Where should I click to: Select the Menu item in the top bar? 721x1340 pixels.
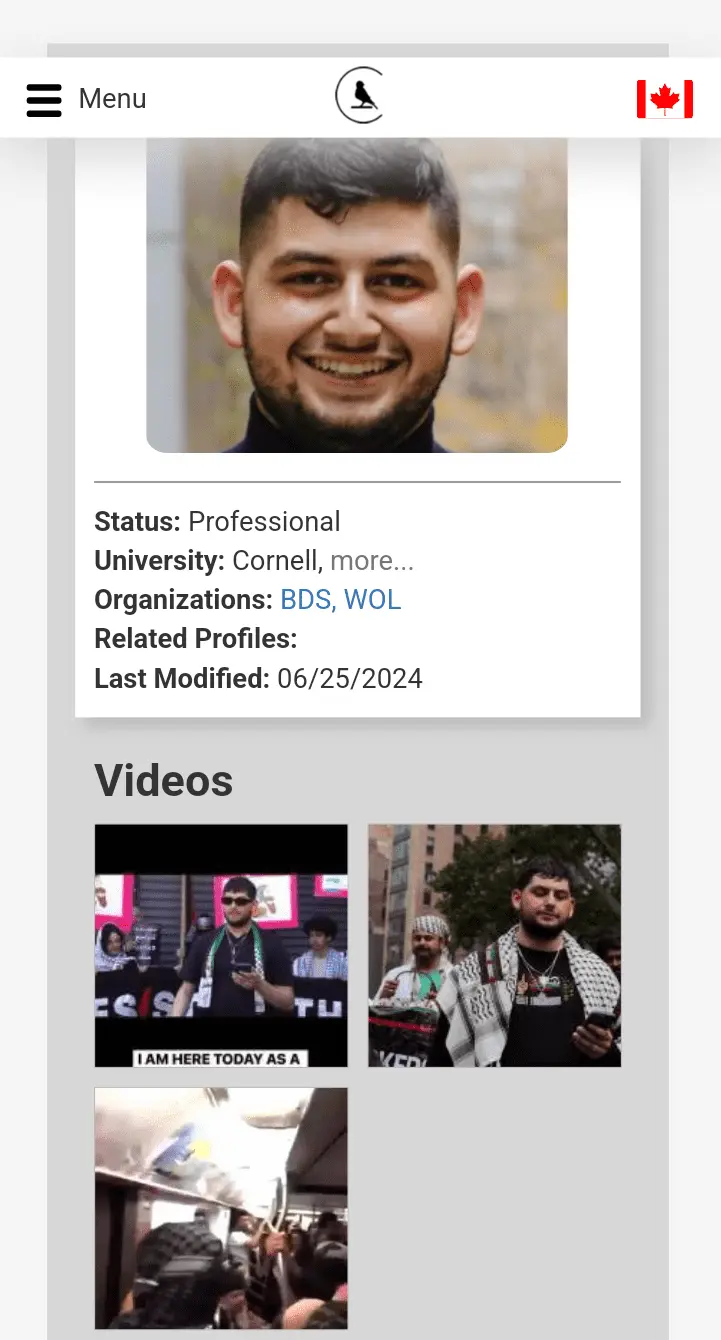click(x=112, y=98)
